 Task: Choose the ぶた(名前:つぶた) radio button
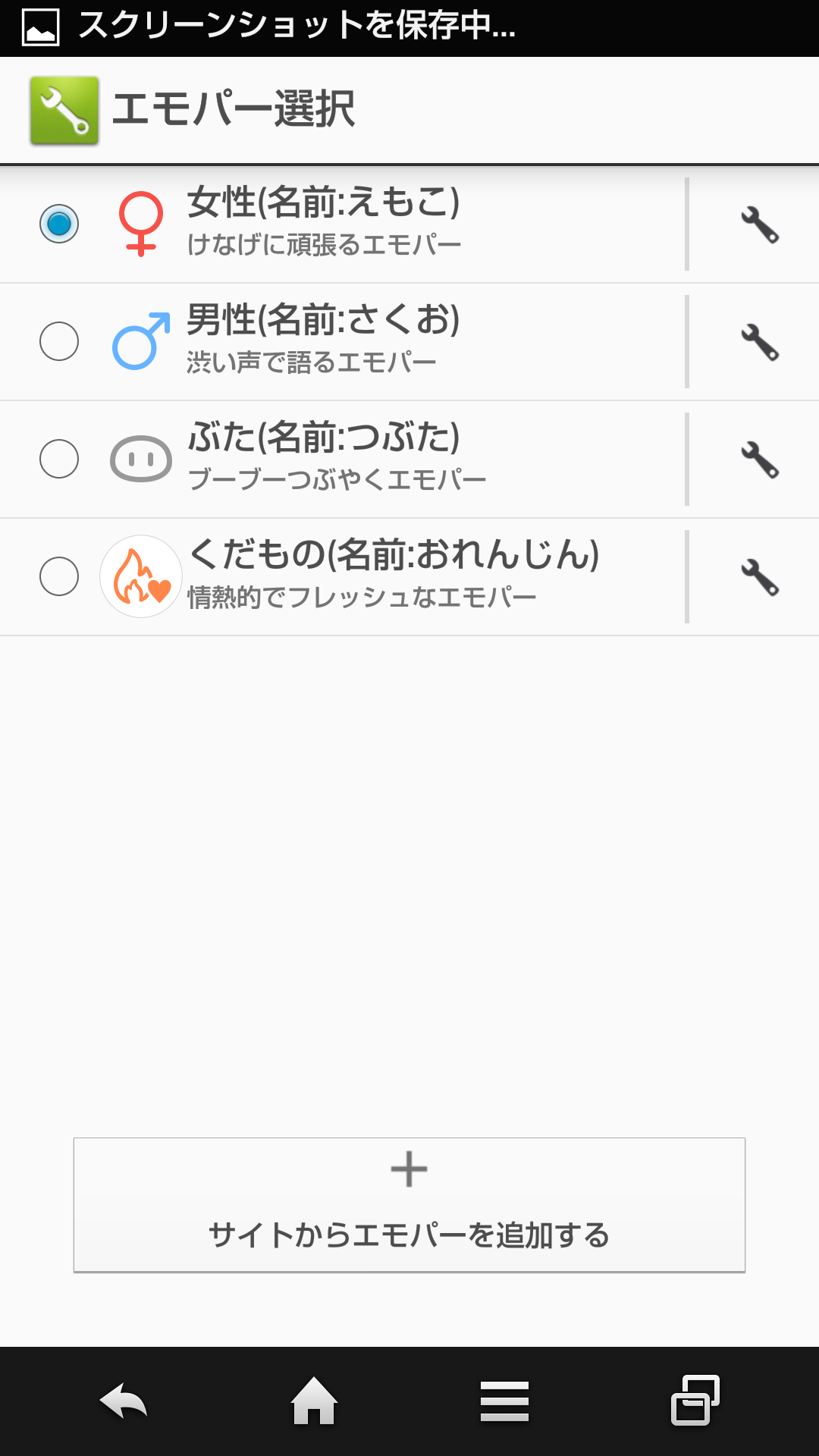pyautogui.click(x=59, y=459)
